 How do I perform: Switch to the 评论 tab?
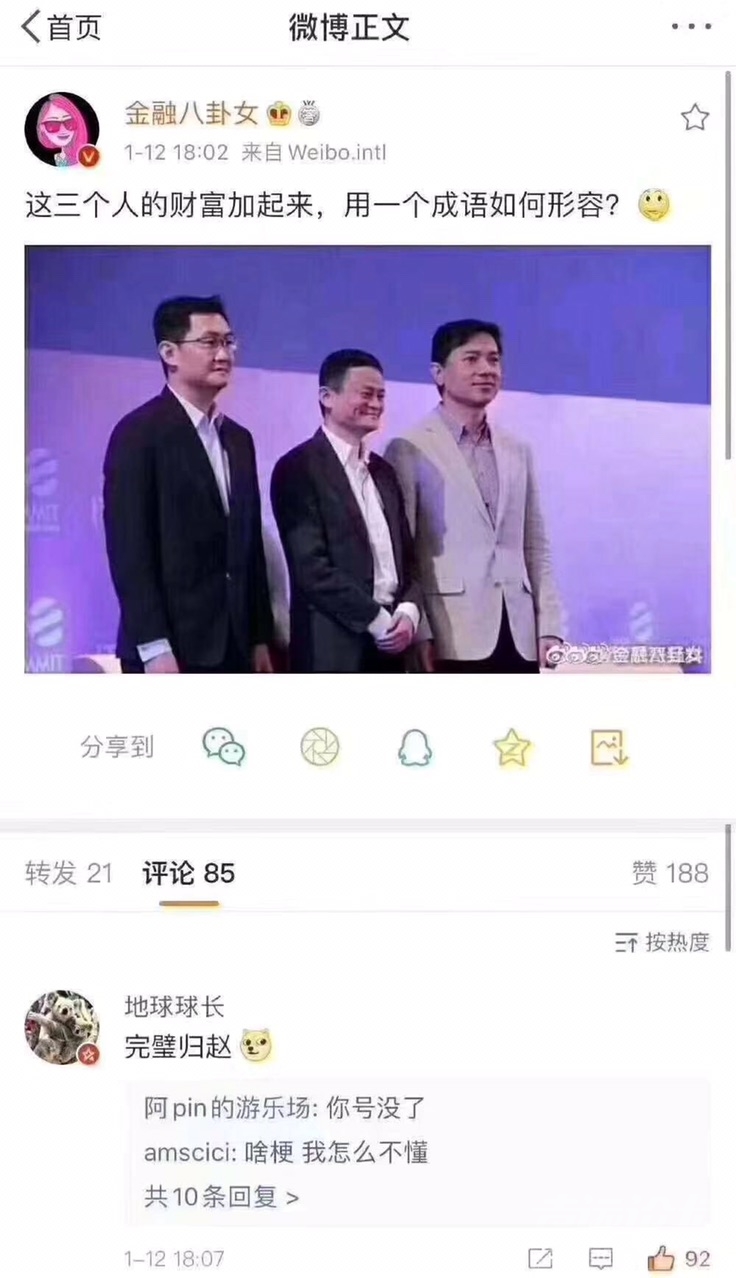[188, 873]
